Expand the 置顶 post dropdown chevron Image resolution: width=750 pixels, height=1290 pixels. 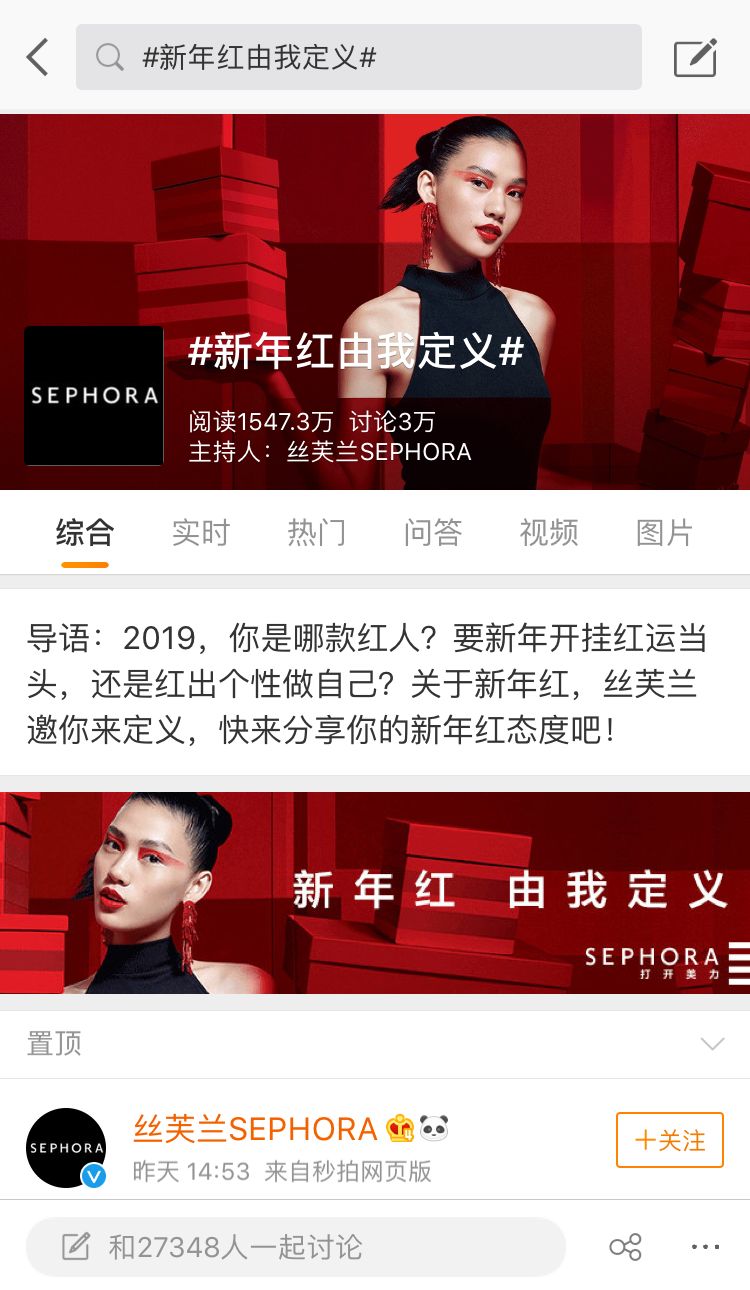(x=712, y=1044)
